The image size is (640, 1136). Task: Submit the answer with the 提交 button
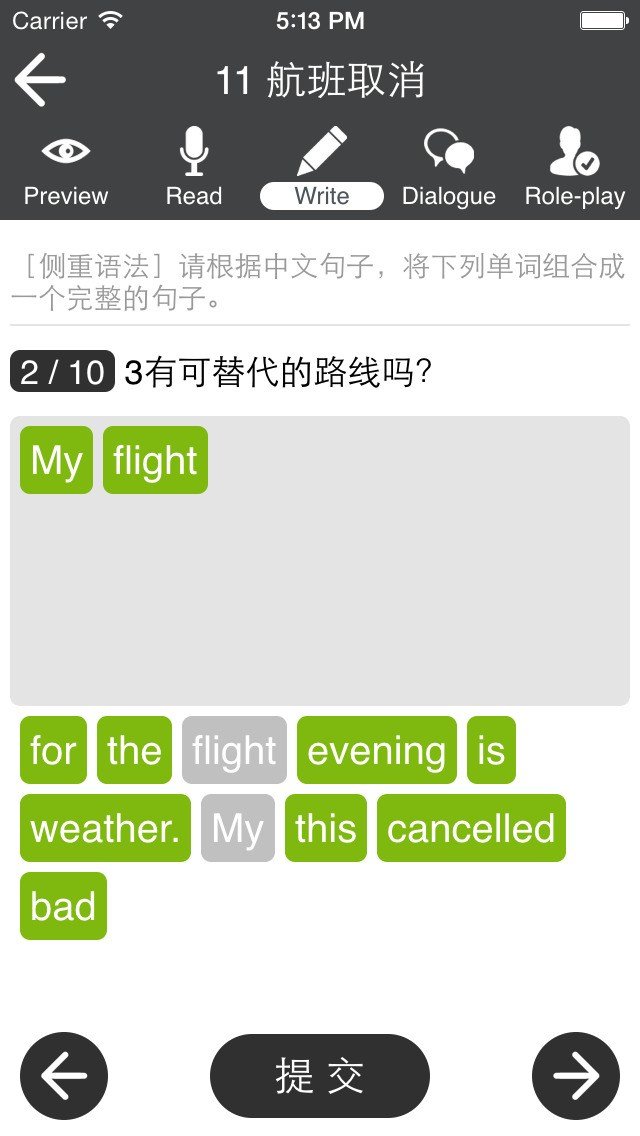pos(320,1076)
